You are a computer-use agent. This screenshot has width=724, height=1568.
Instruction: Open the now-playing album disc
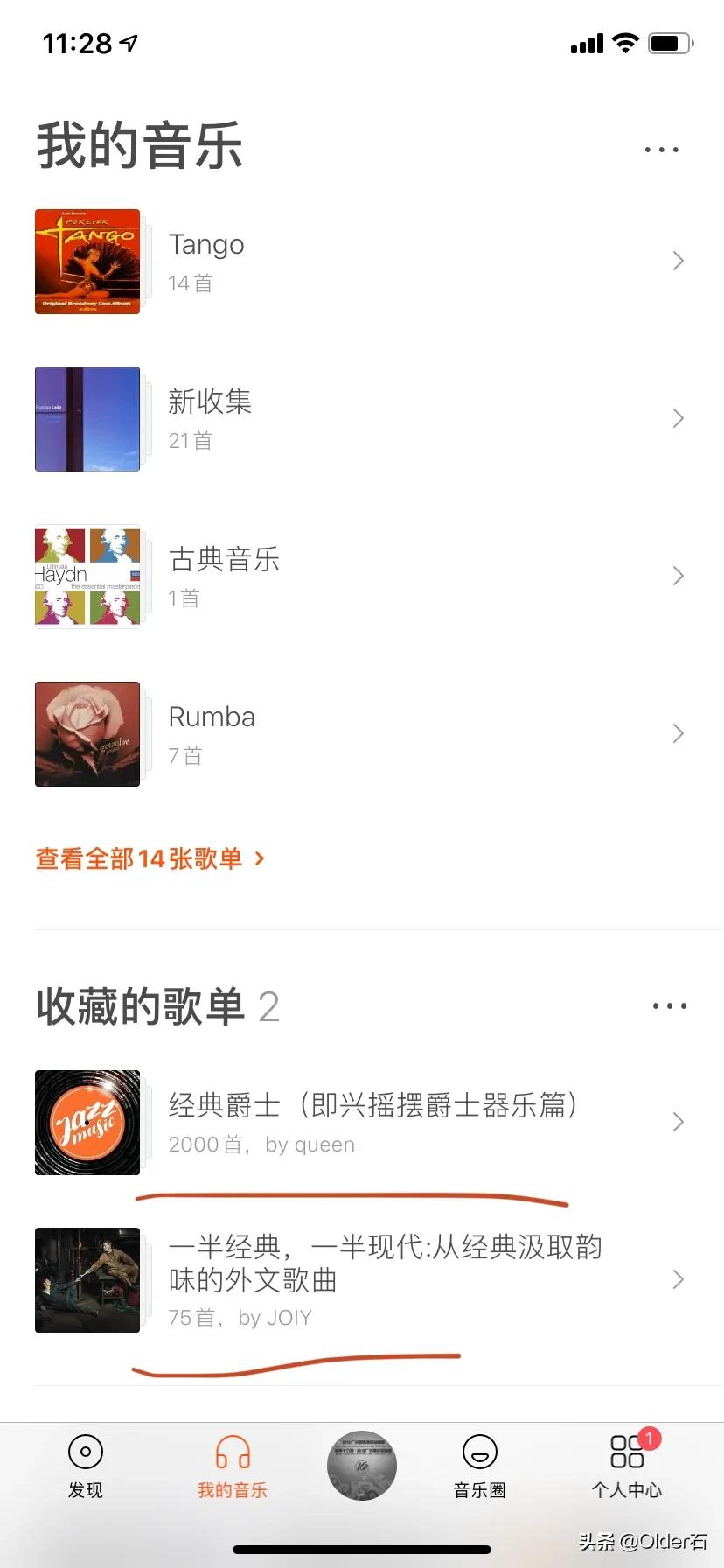[x=362, y=1466]
